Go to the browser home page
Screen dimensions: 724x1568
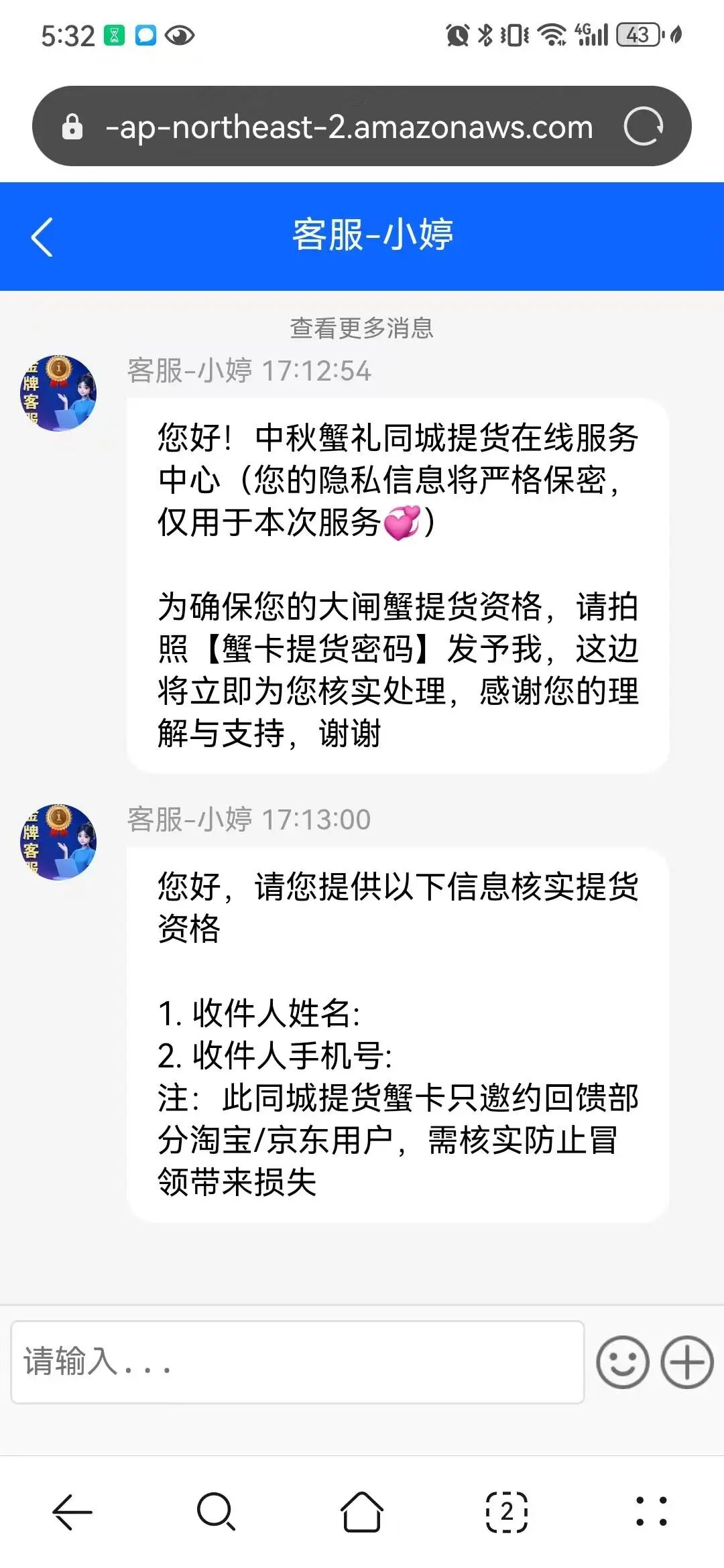362,1512
